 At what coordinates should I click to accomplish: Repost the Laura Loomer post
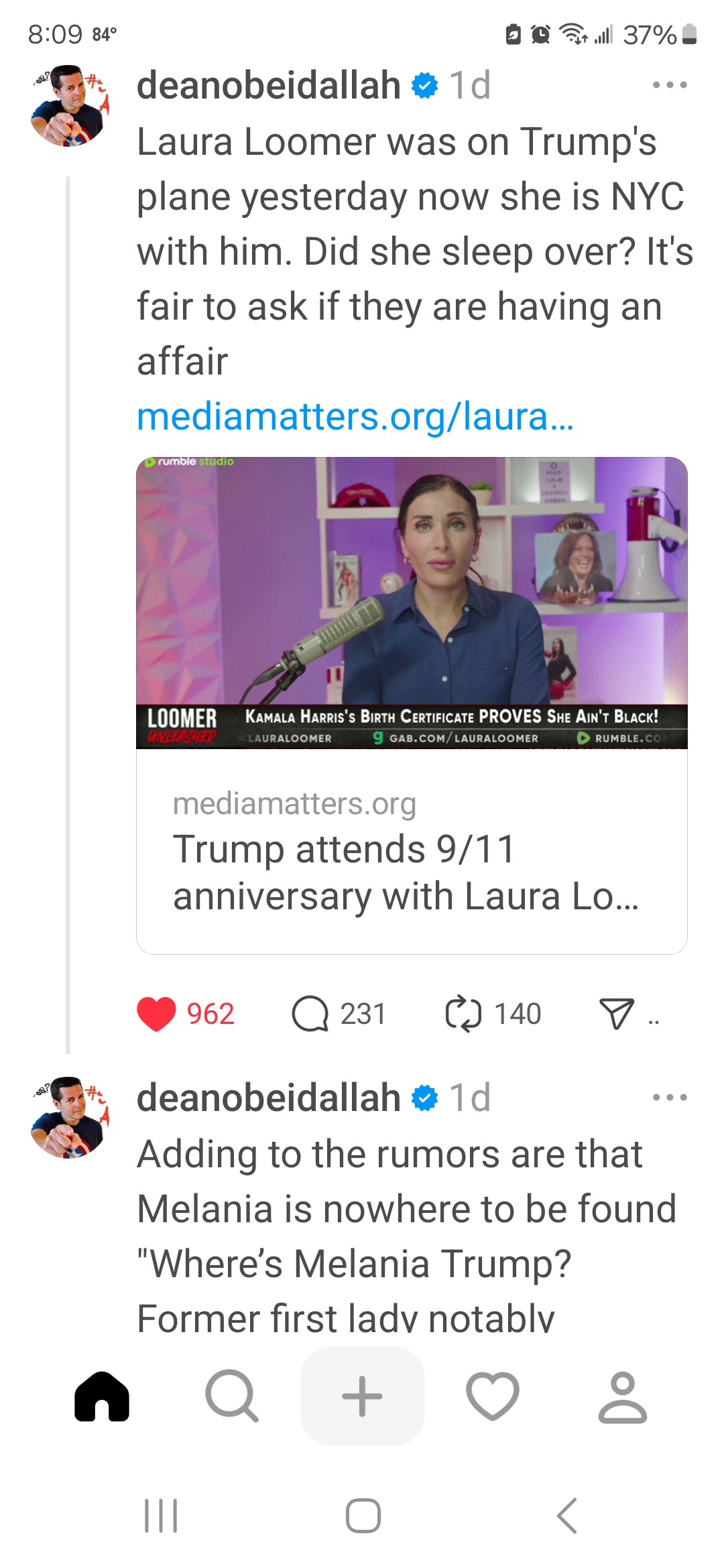pos(463,1014)
